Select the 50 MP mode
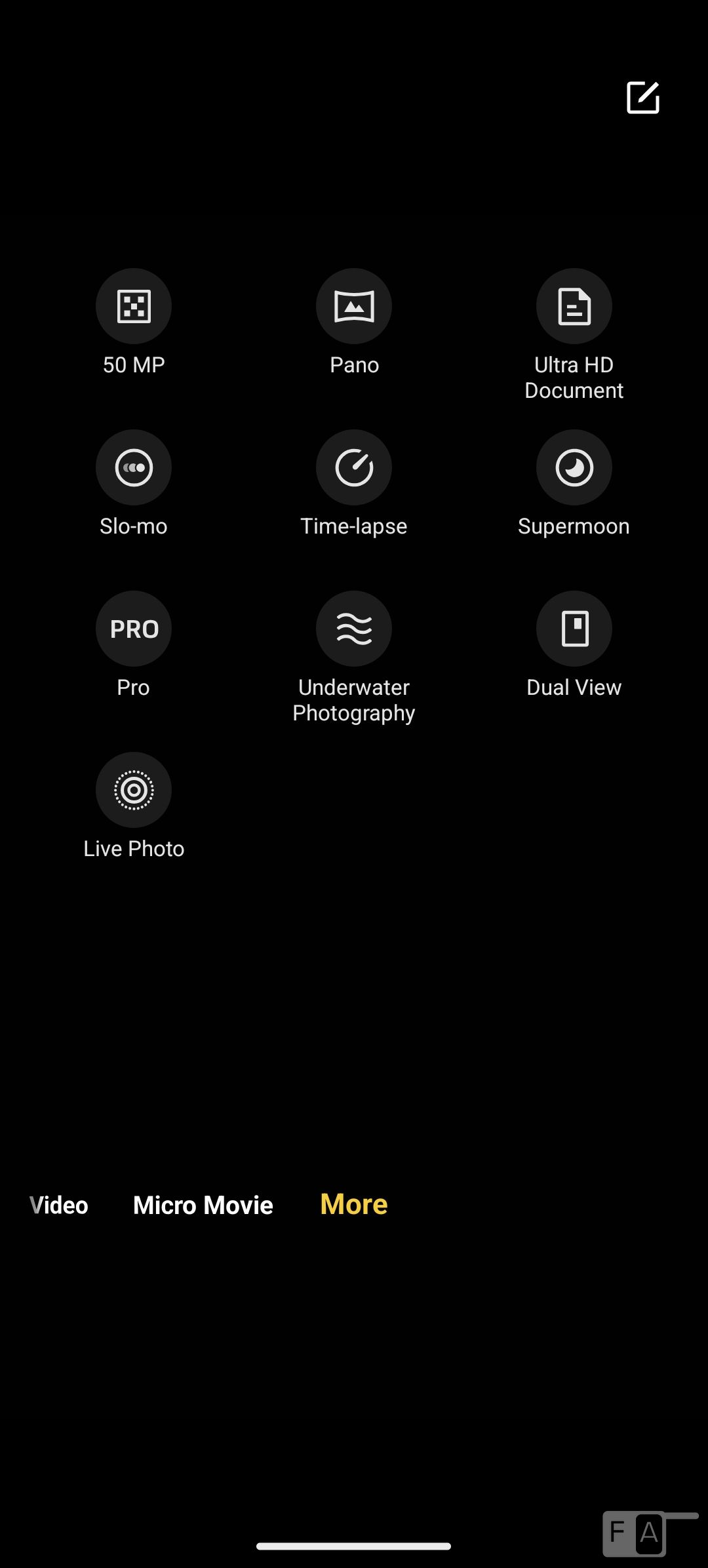 coord(134,306)
